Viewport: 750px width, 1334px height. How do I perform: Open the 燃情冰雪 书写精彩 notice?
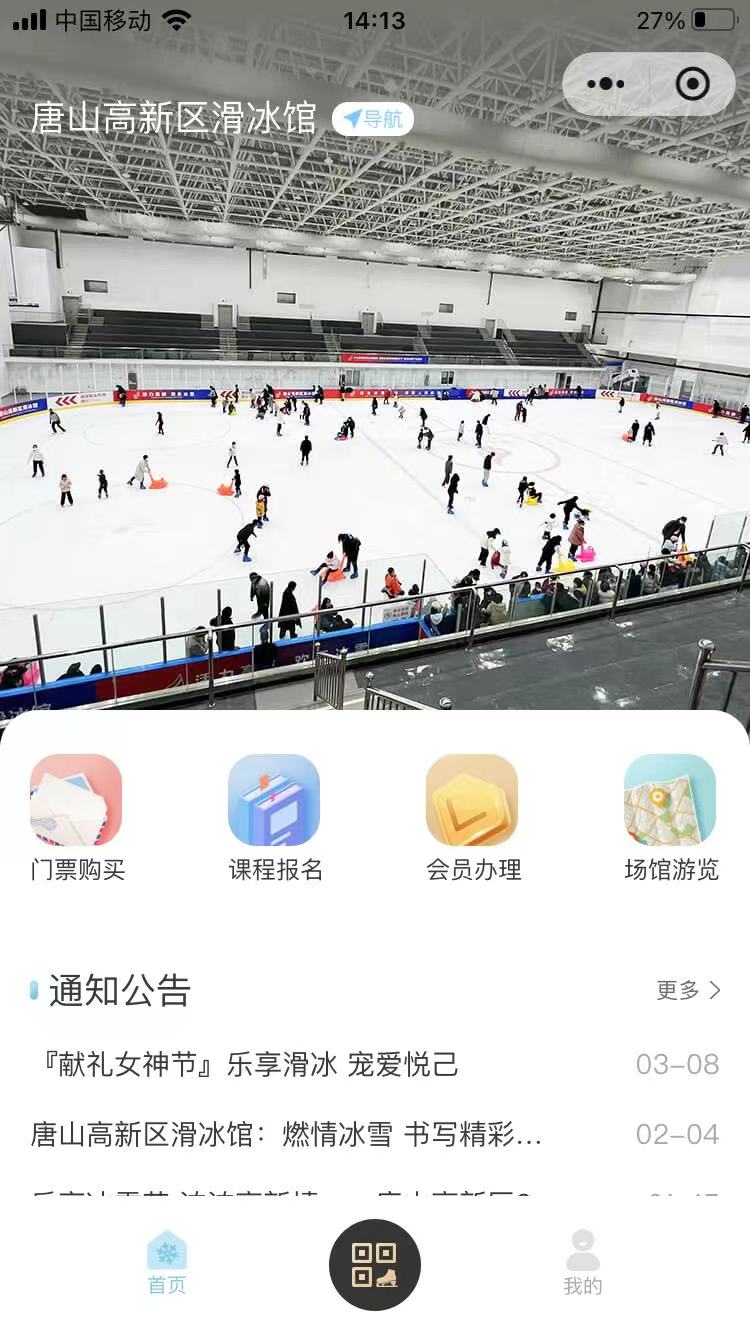tap(287, 1134)
